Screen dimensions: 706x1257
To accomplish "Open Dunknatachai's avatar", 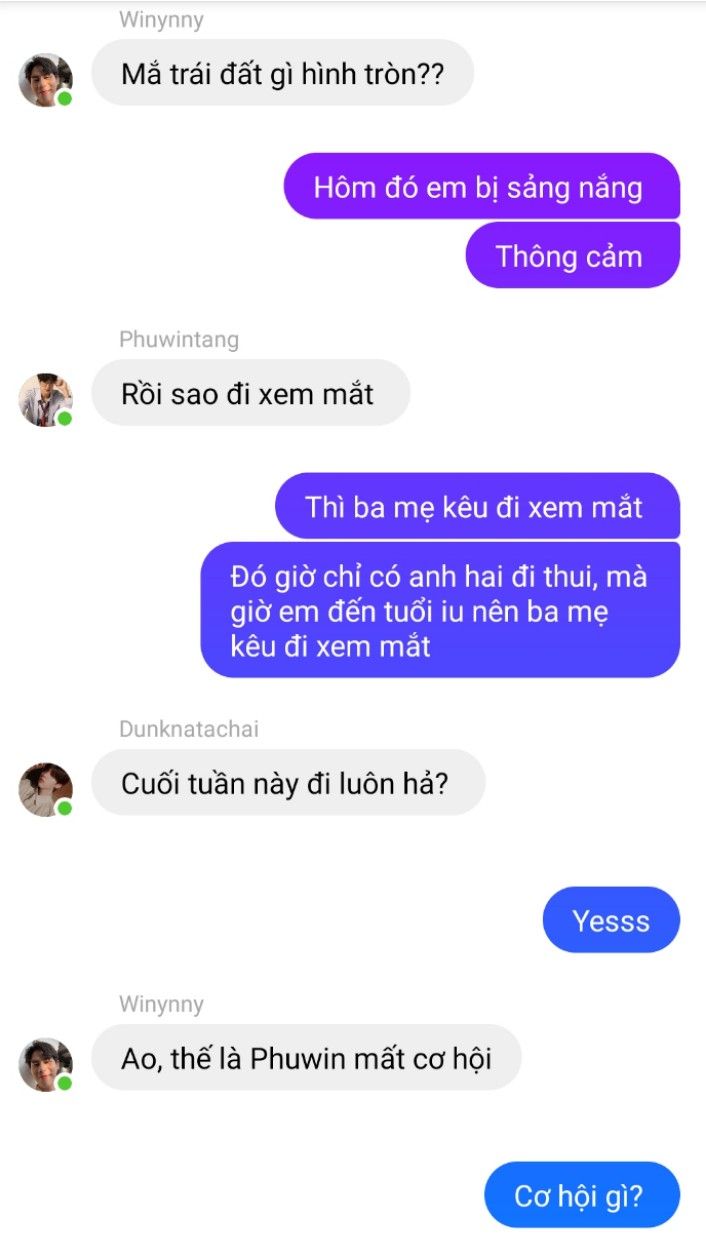I will [46, 790].
